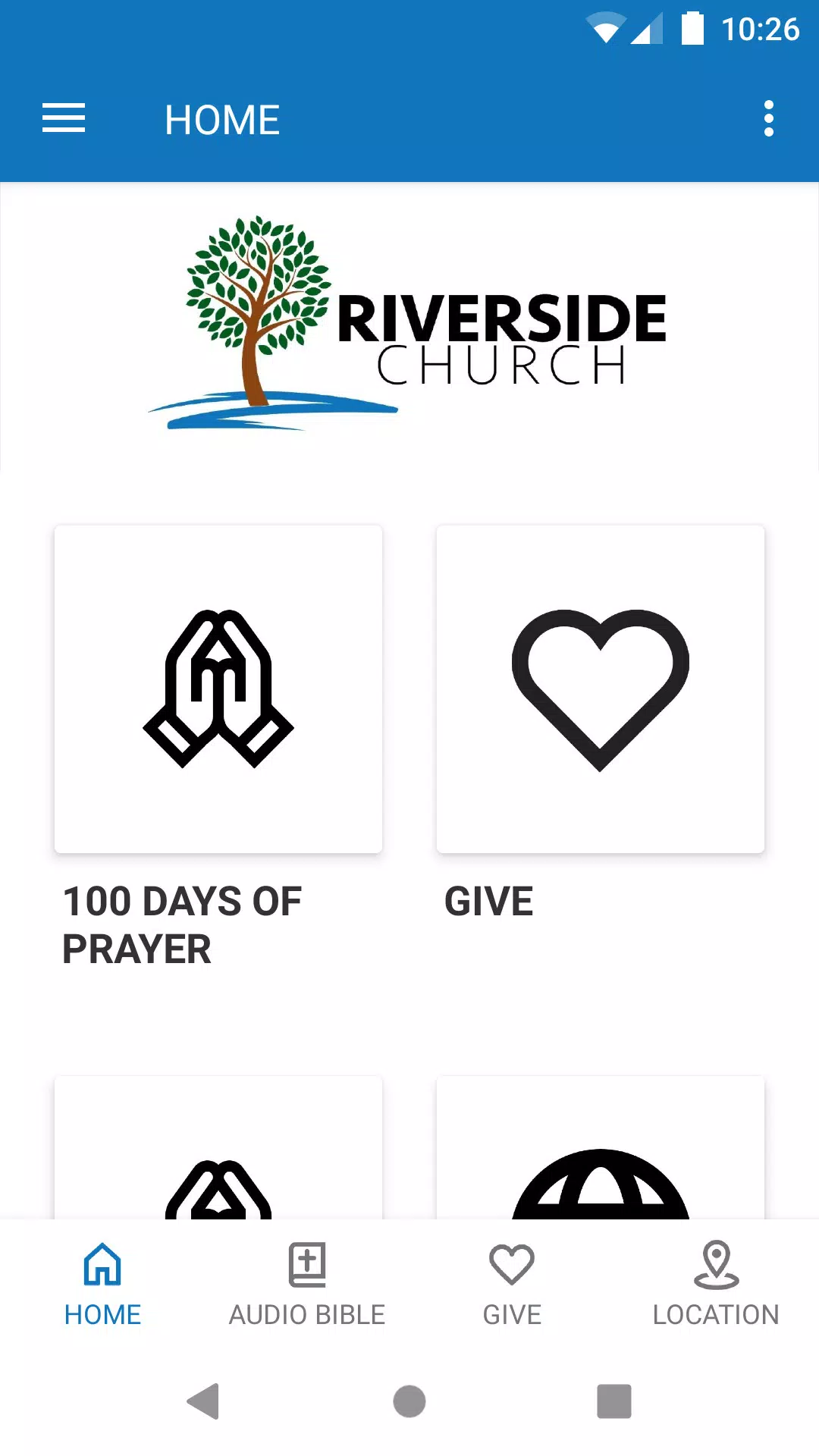Switch to the Audio Bible tab

(x=307, y=1283)
